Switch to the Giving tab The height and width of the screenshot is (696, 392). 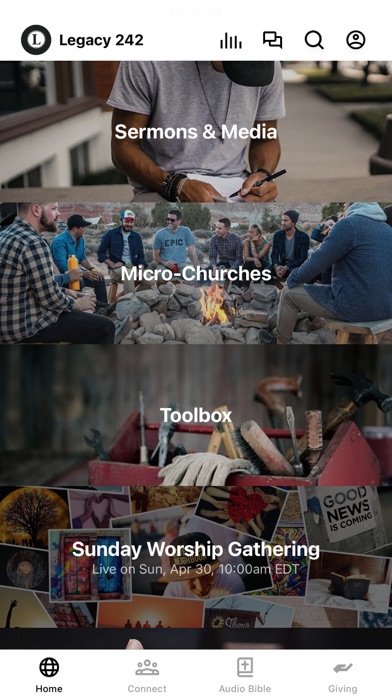coord(343,676)
